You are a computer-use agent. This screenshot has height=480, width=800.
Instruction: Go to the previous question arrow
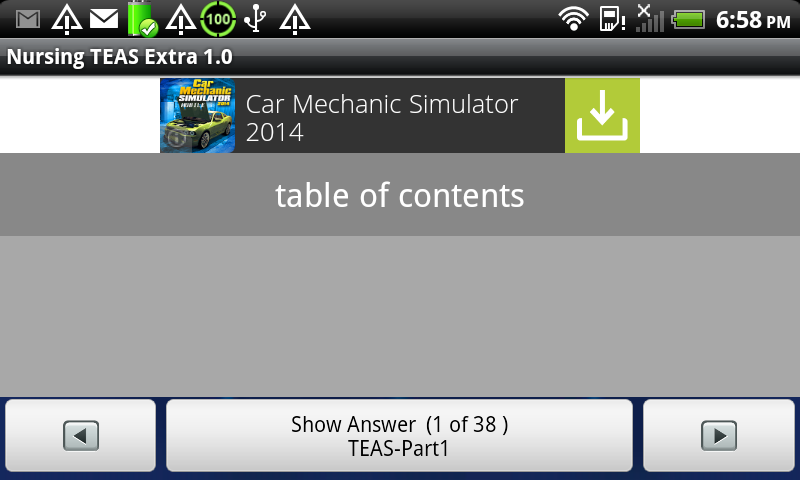80,436
